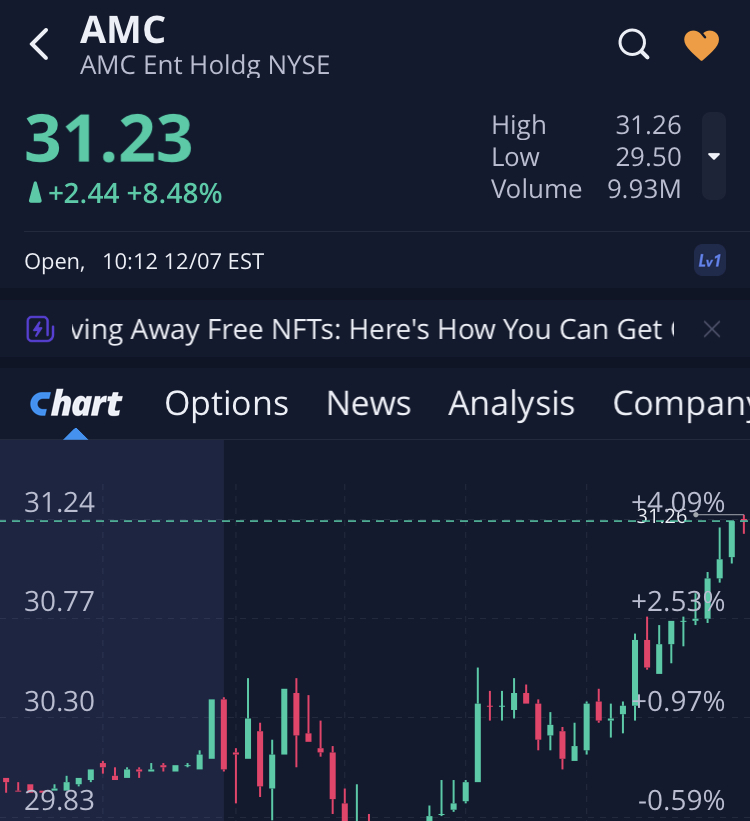View the Analysis tab
This screenshot has height=821, width=750.
click(x=511, y=403)
